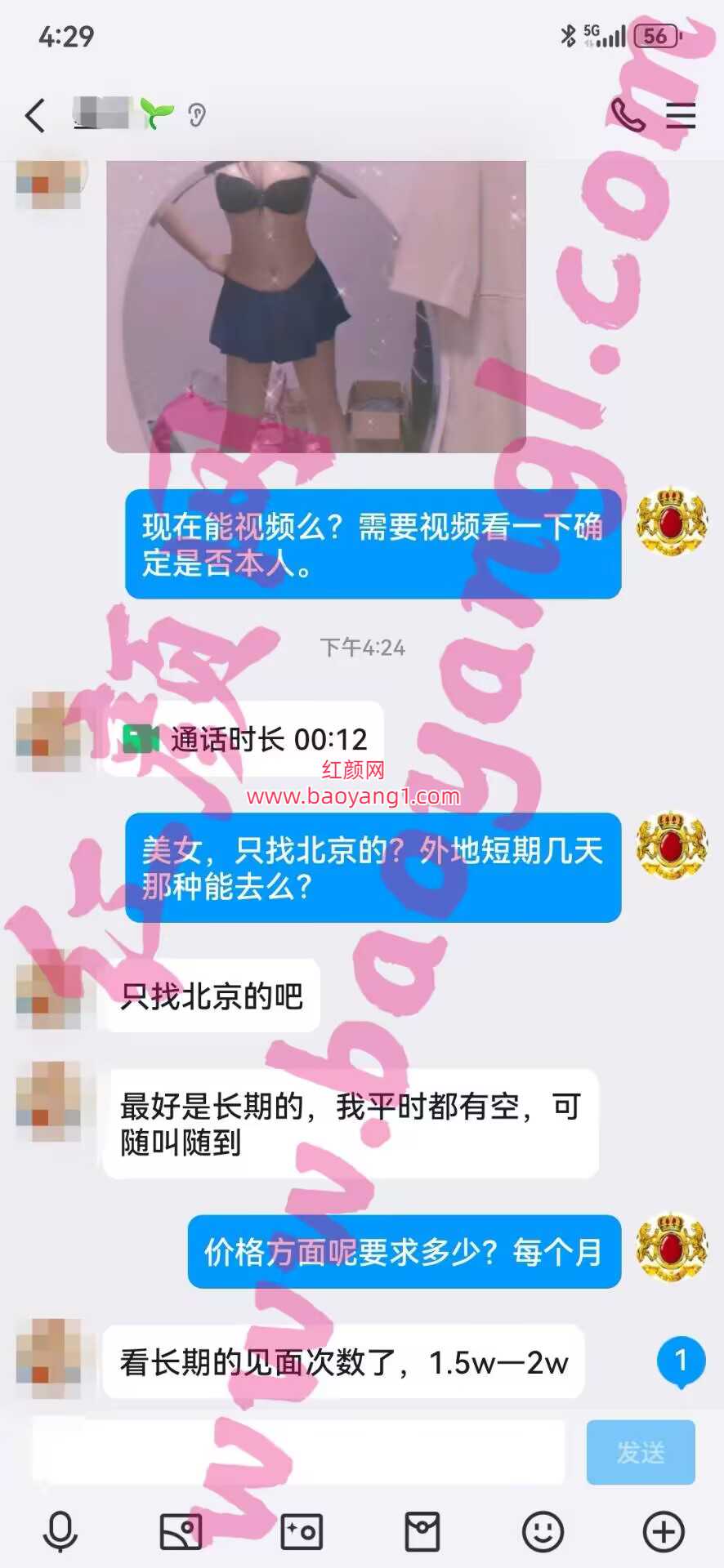
Task: Expand more options with the plus icon
Action: coord(663,1531)
